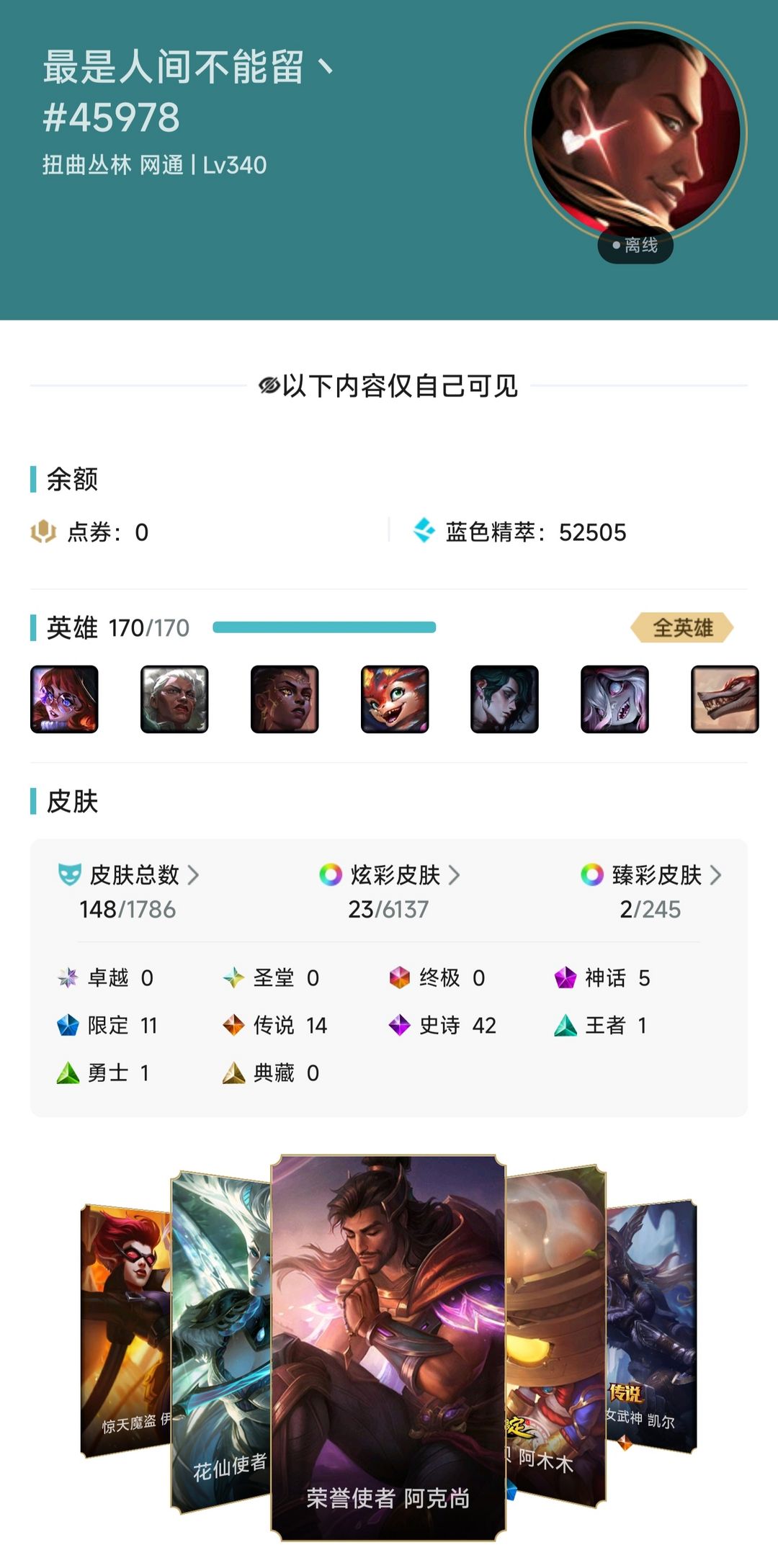Tap the 全英雄 badge
The height and width of the screenshot is (1568, 778).
click(x=682, y=627)
